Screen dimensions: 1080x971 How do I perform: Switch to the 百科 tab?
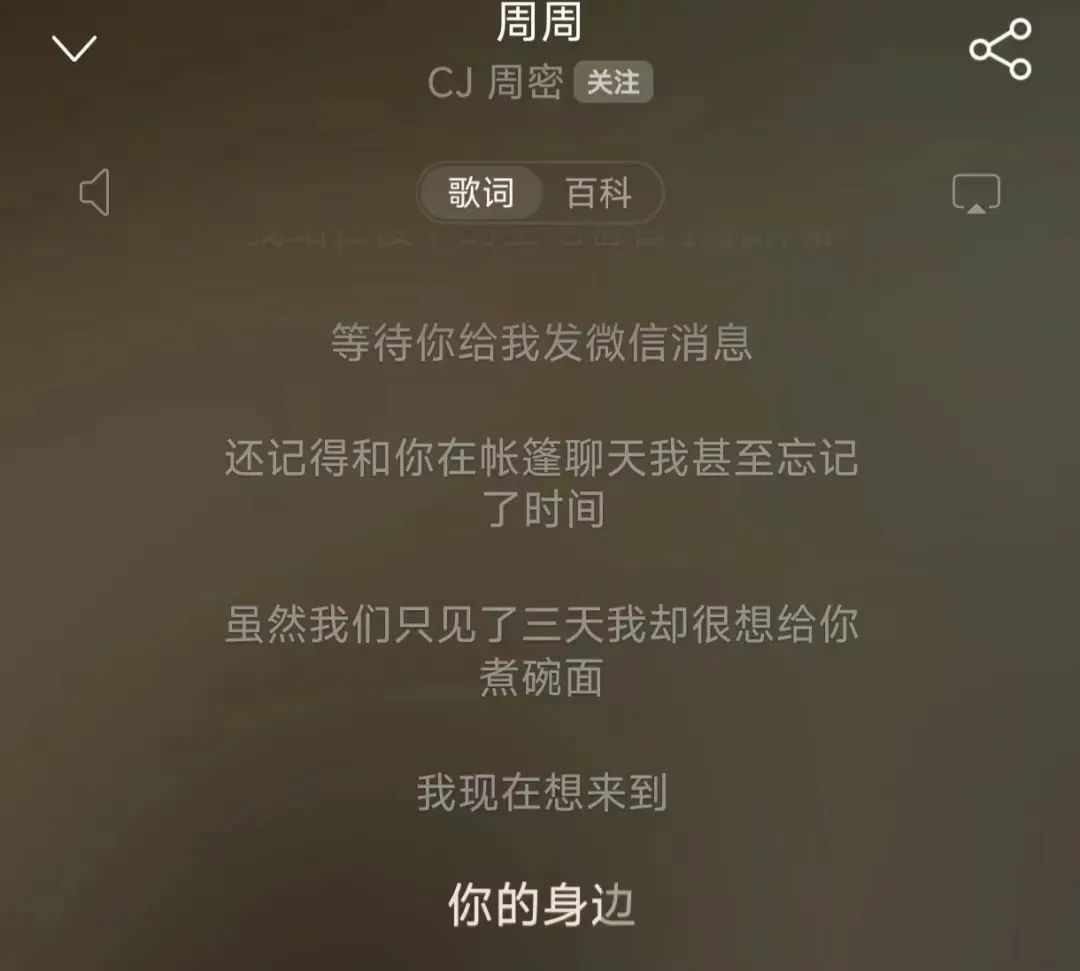[x=599, y=192]
